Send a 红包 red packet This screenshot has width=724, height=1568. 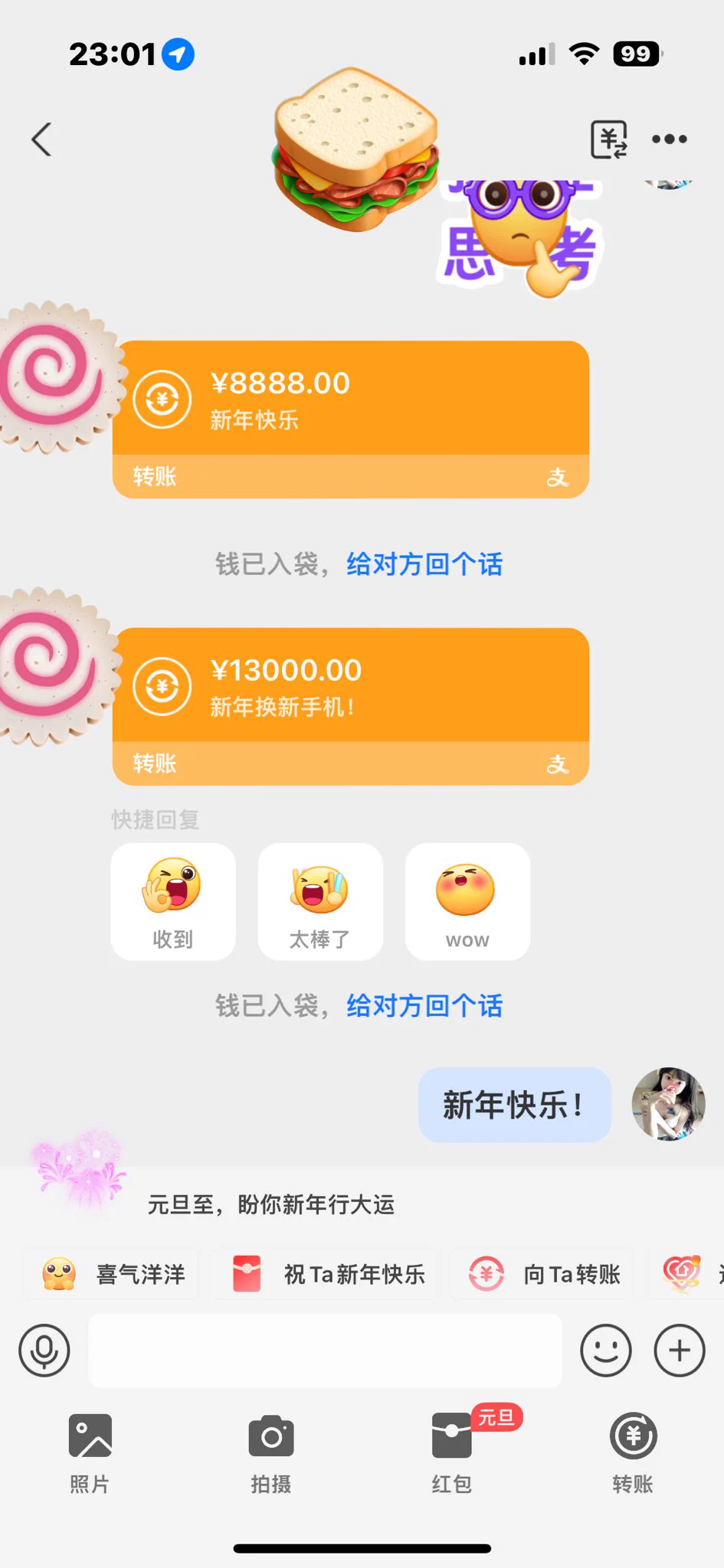(452, 1452)
